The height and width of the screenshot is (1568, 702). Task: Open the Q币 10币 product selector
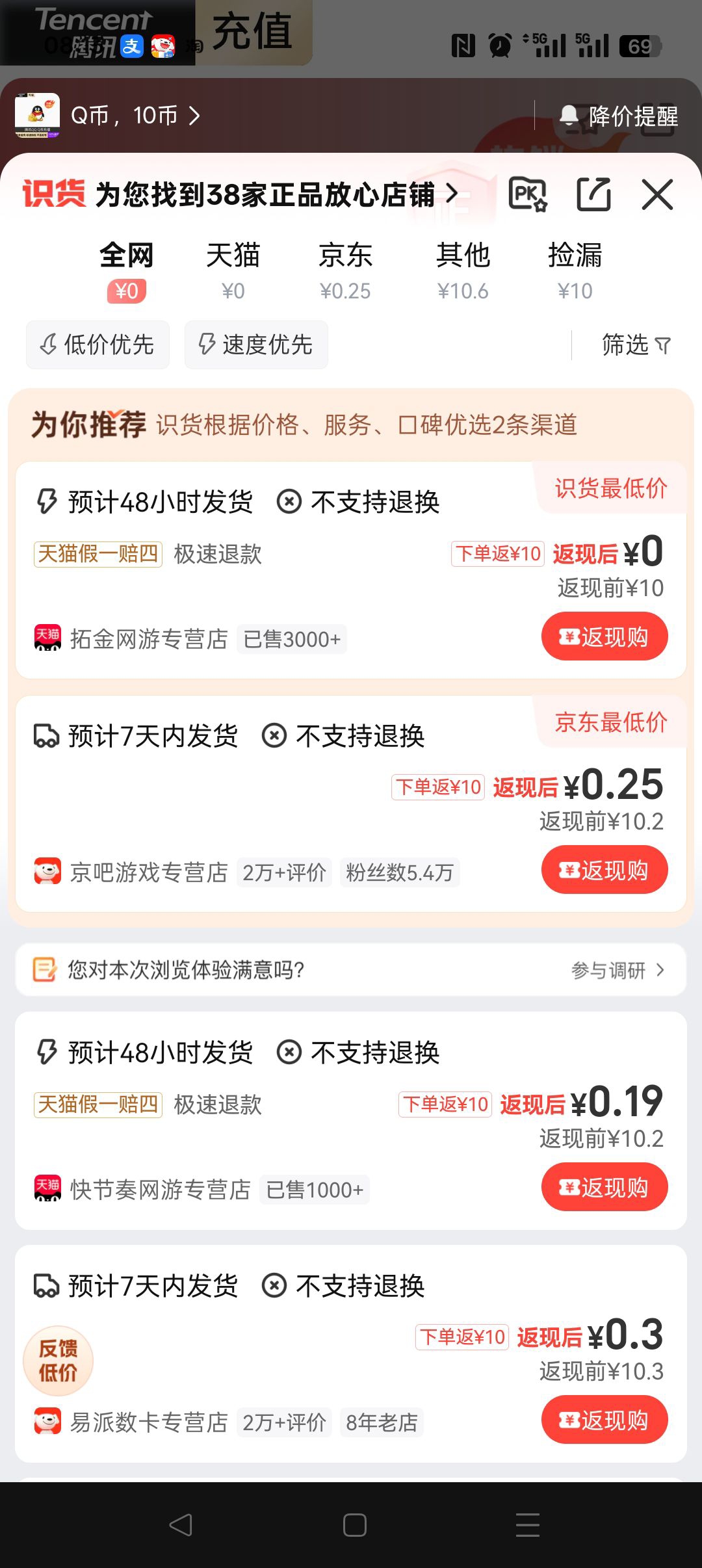[x=135, y=116]
